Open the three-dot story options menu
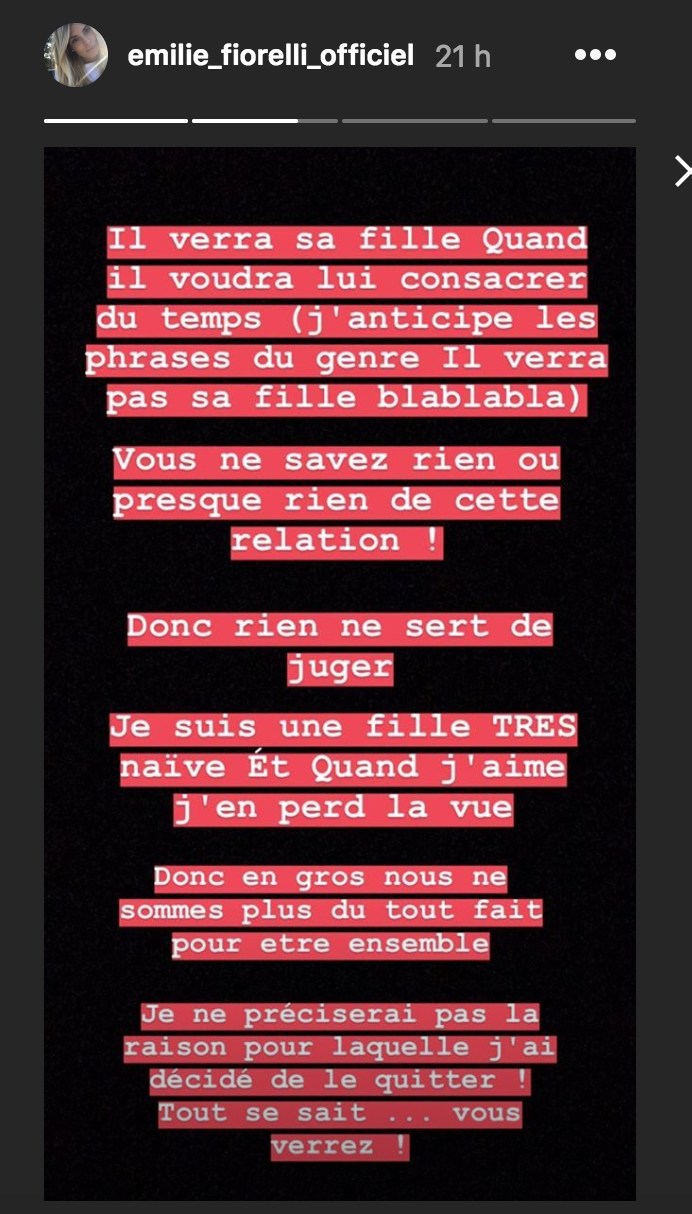This screenshot has height=1214, width=692. point(595,56)
